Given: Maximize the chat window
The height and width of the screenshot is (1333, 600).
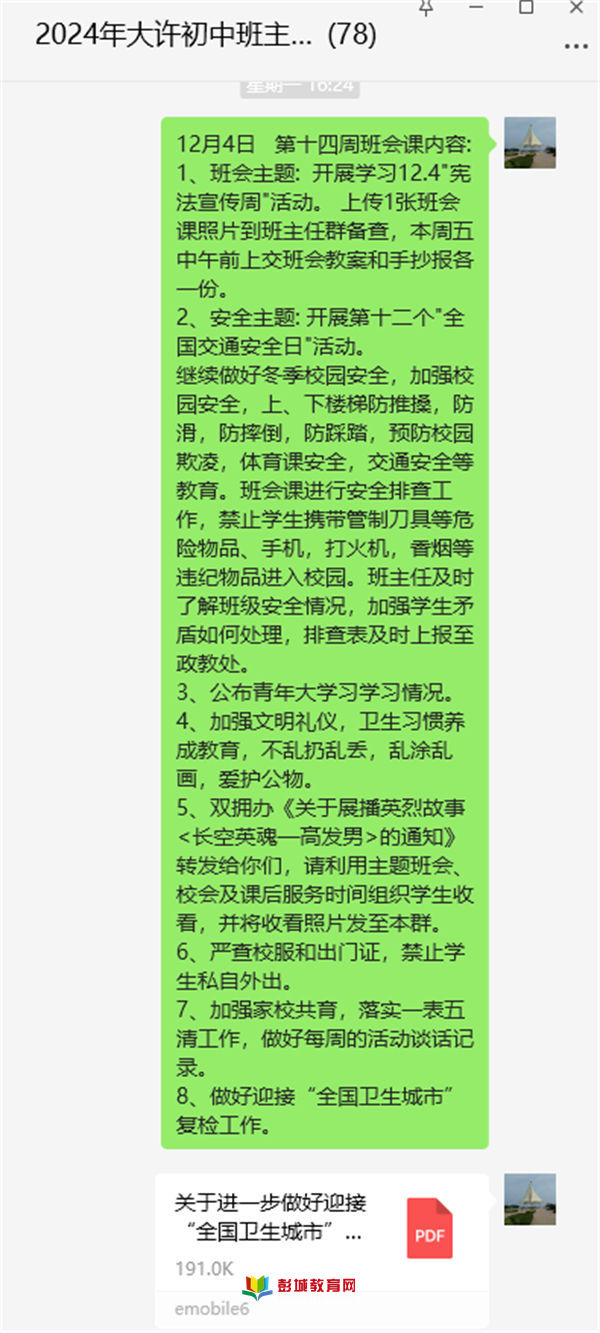Looking at the screenshot, I should point(526,8).
